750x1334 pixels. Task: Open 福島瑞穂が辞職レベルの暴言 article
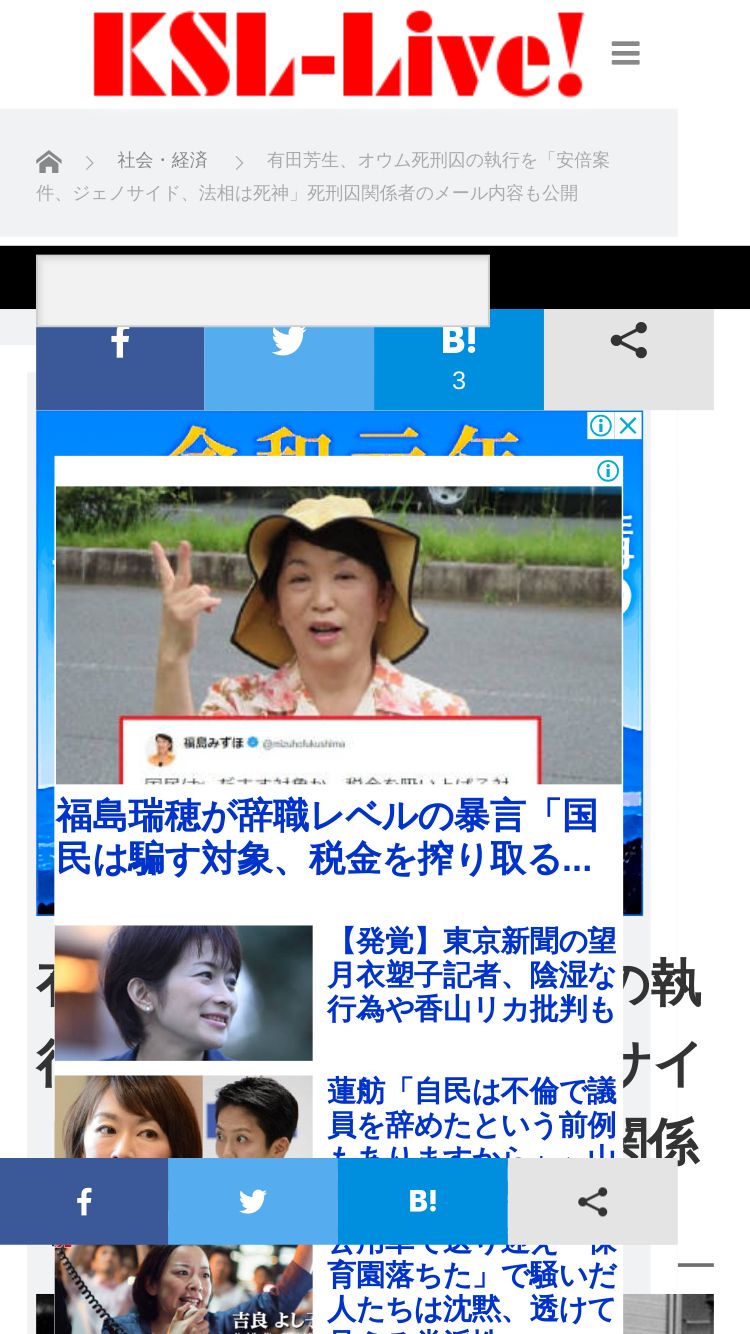326,837
